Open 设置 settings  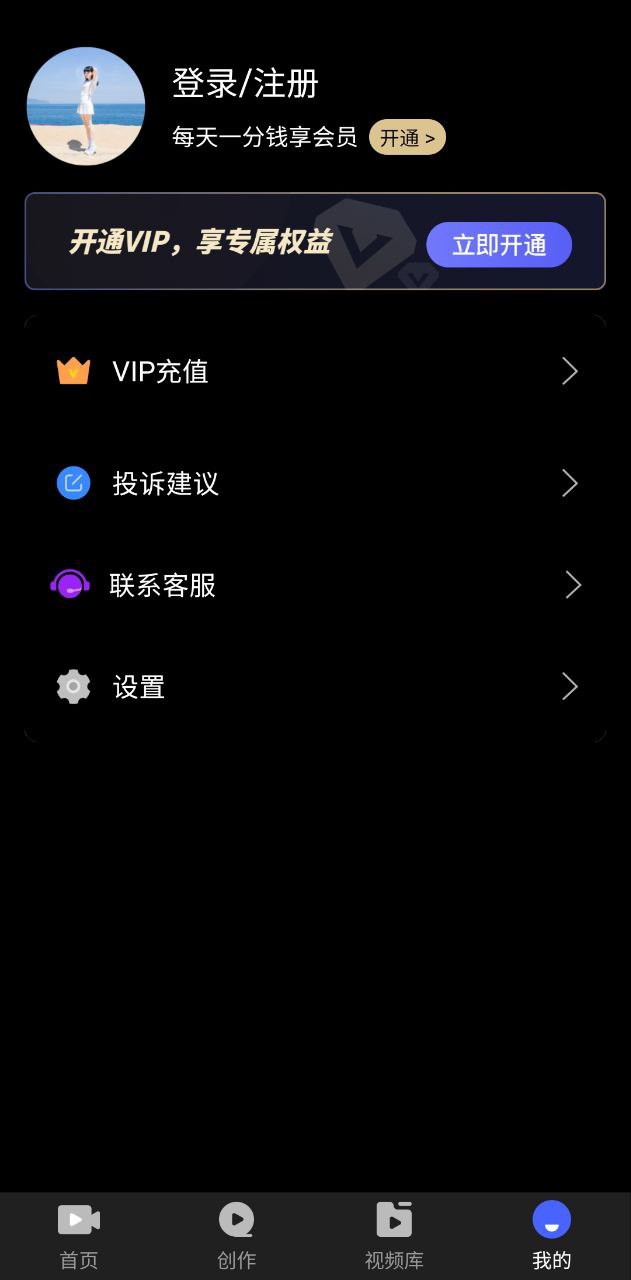pos(315,687)
